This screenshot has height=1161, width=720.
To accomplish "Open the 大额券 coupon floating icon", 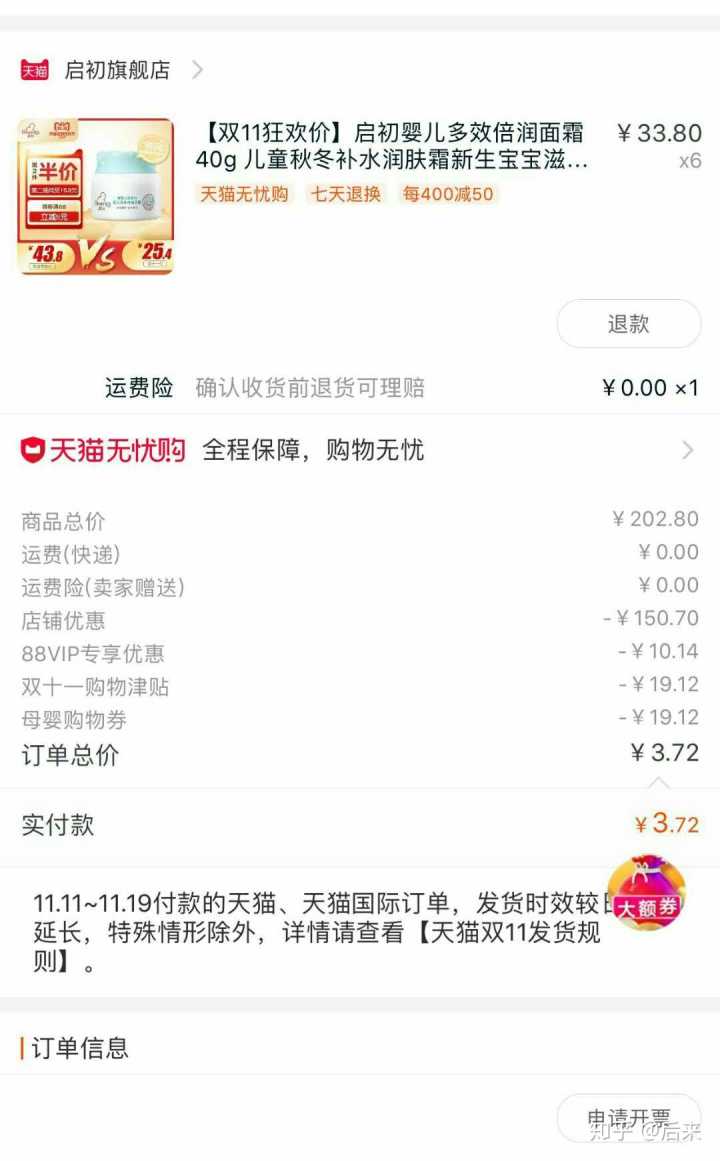I will [646, 894].
